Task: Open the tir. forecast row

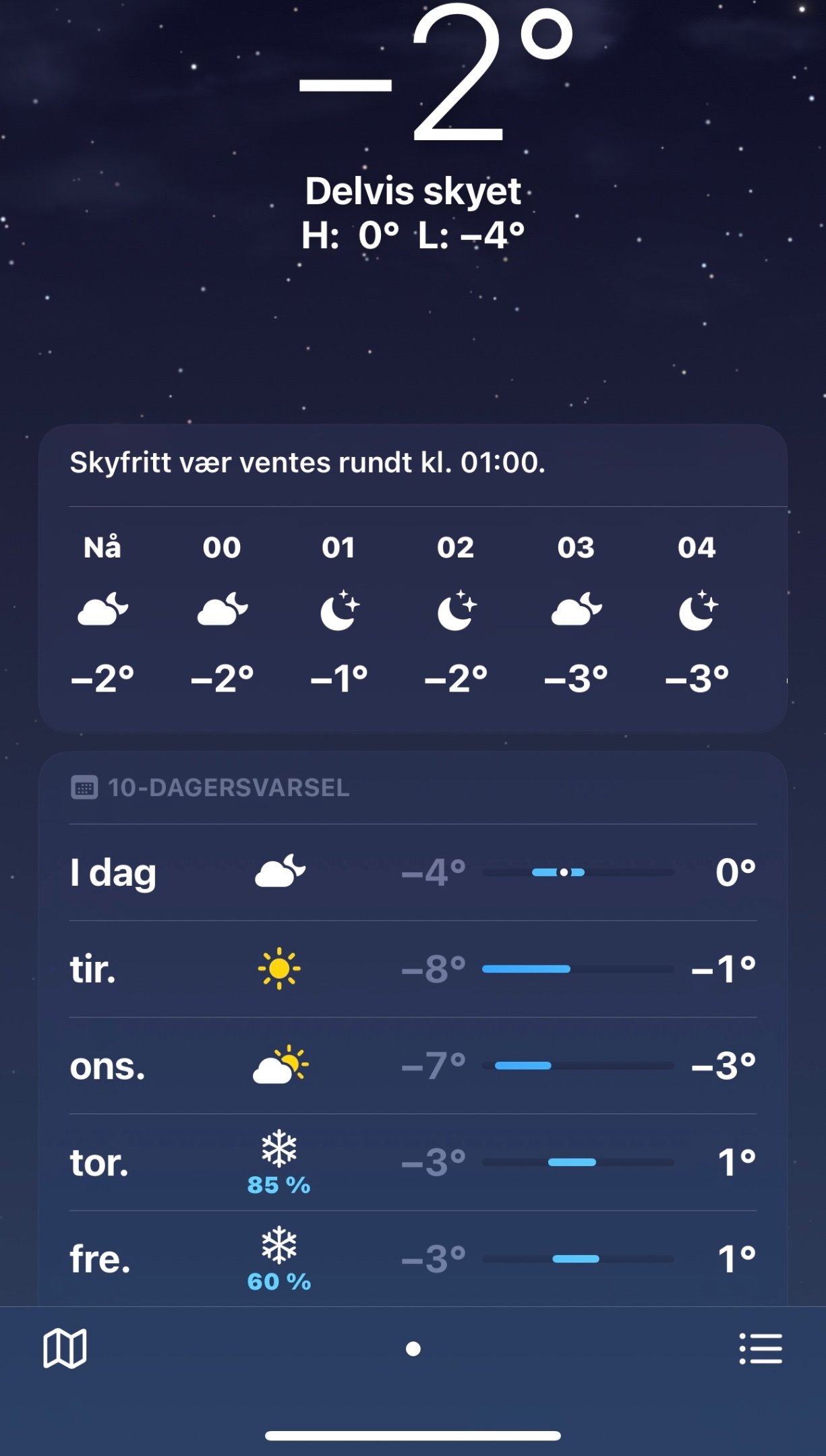Action: pos(413,969)
